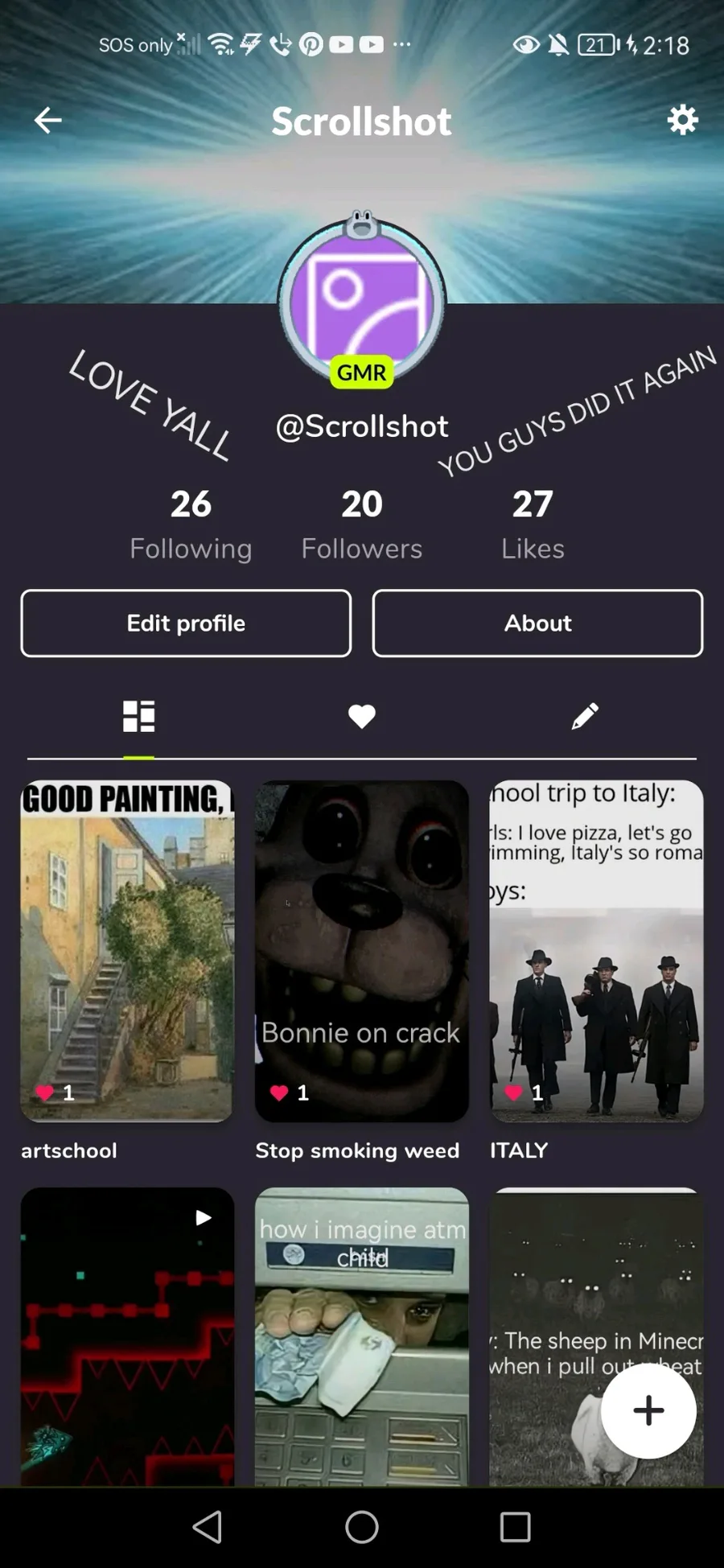
Task: Tap Edit profile
Action: (x=186, y=623)
